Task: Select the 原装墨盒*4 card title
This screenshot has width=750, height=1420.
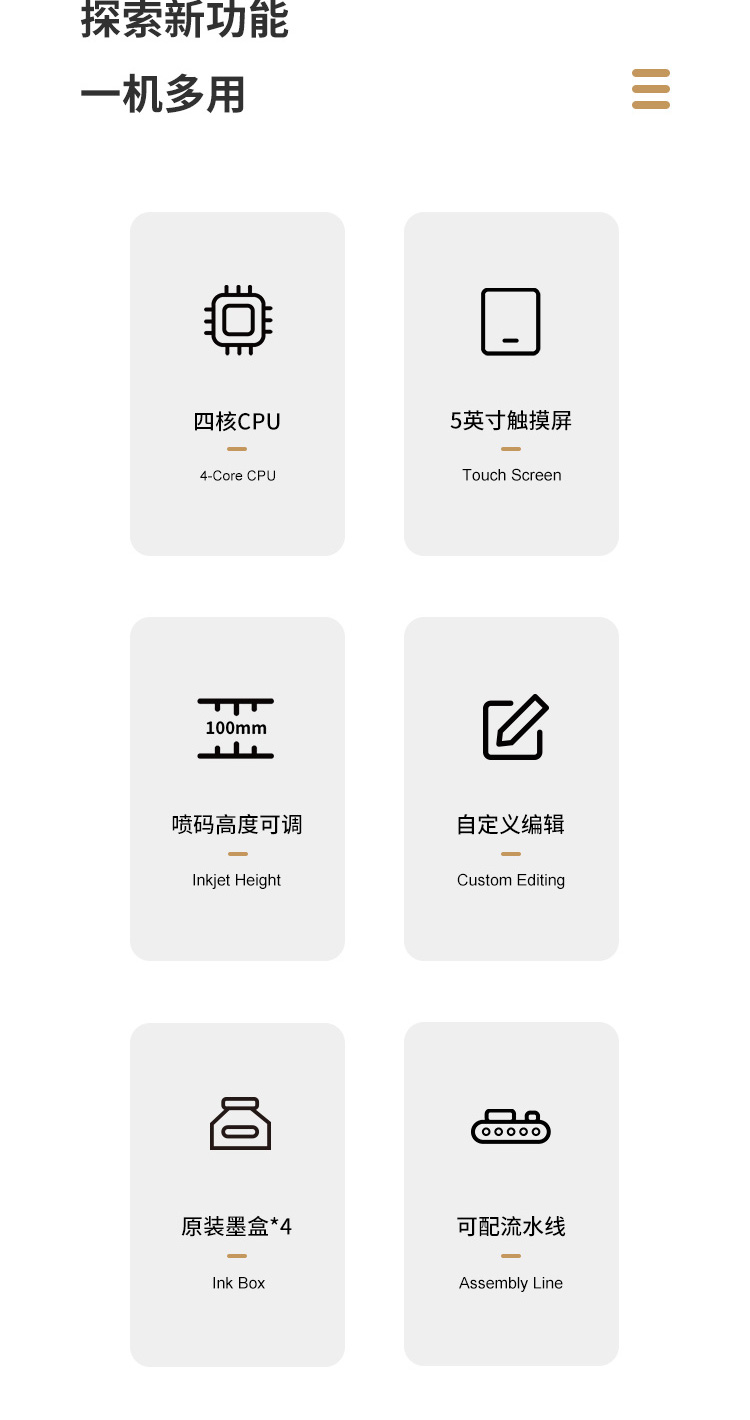Action: (x=237, y=1226)
